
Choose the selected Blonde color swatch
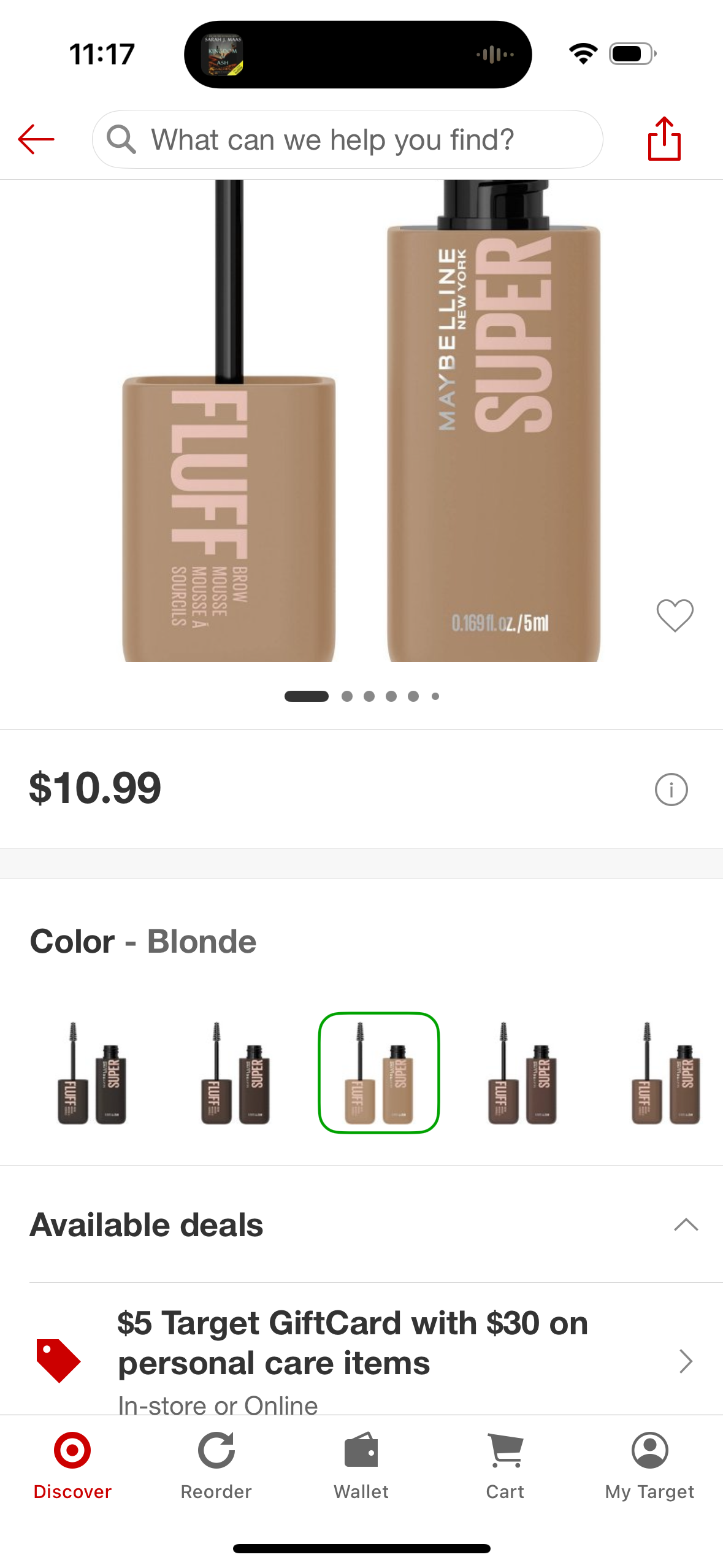tap(378, 1073)
